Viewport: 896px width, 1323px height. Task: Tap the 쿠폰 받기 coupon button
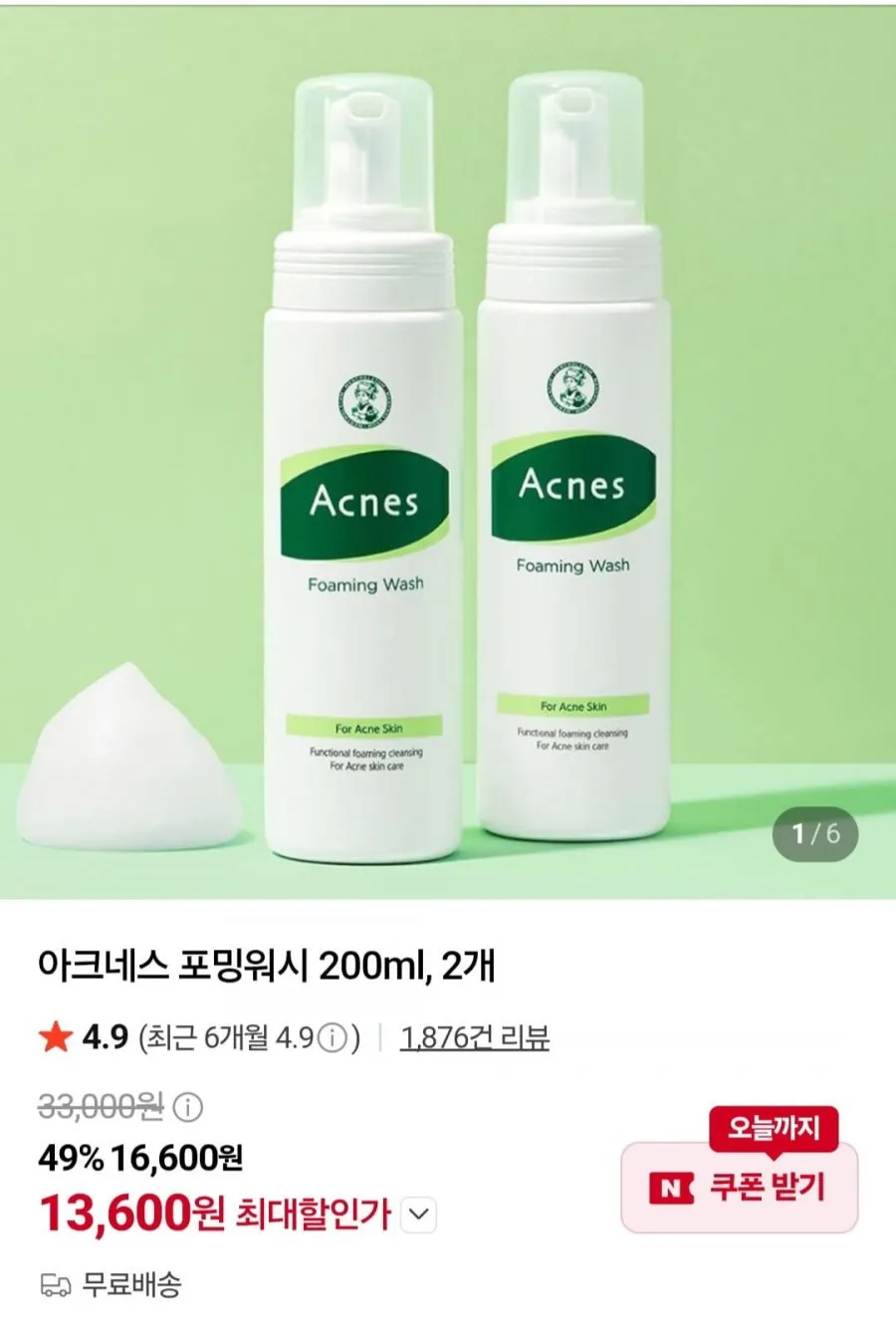(x=739, y=1187)
